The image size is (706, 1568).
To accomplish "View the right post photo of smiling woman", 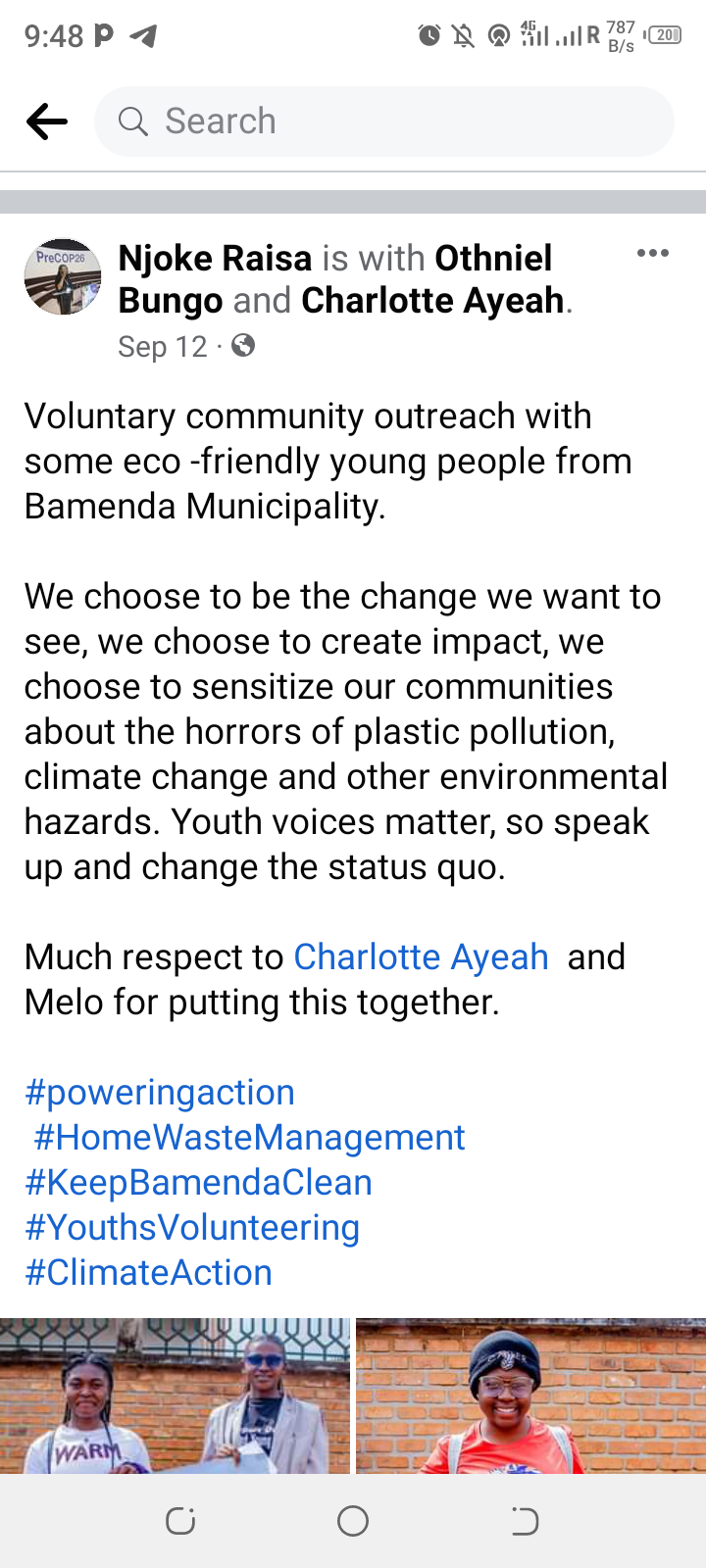I will click(530, 1396).
